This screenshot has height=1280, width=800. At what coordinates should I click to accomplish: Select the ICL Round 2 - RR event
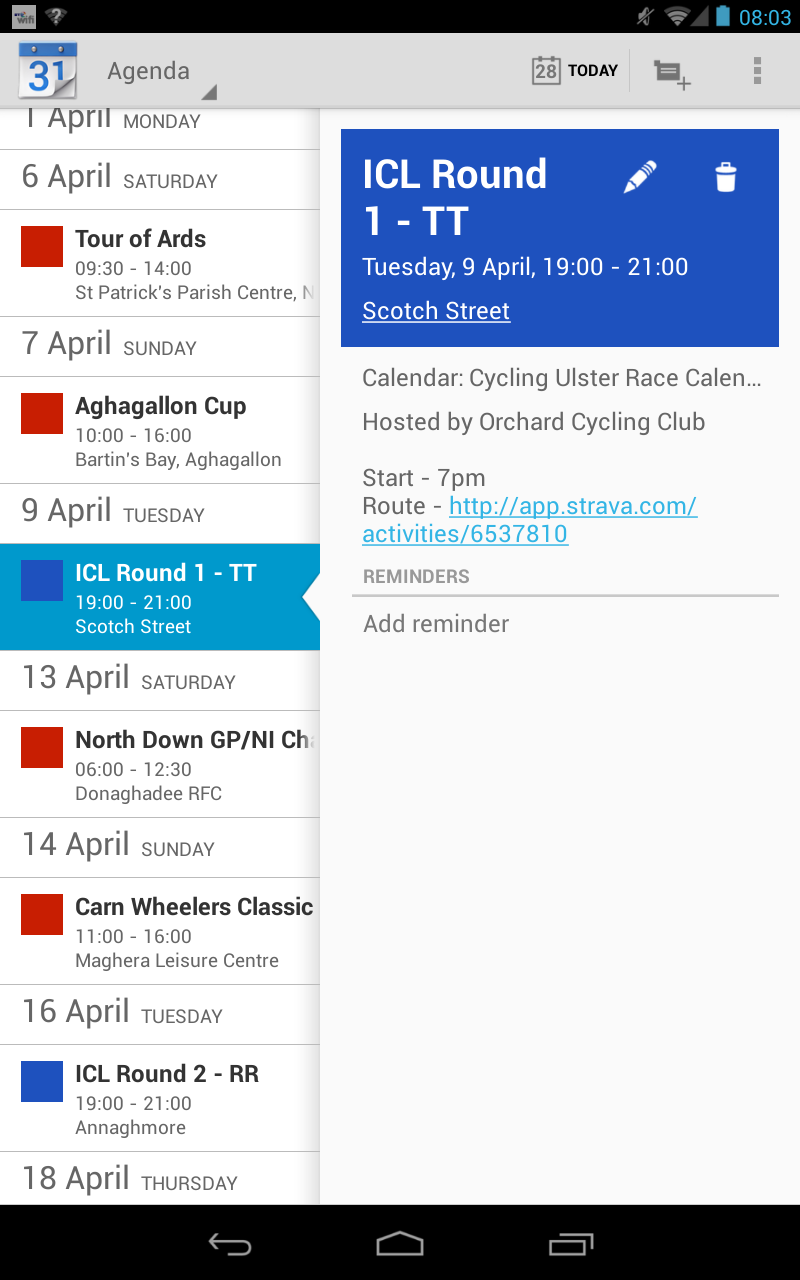coord(160,1098)
